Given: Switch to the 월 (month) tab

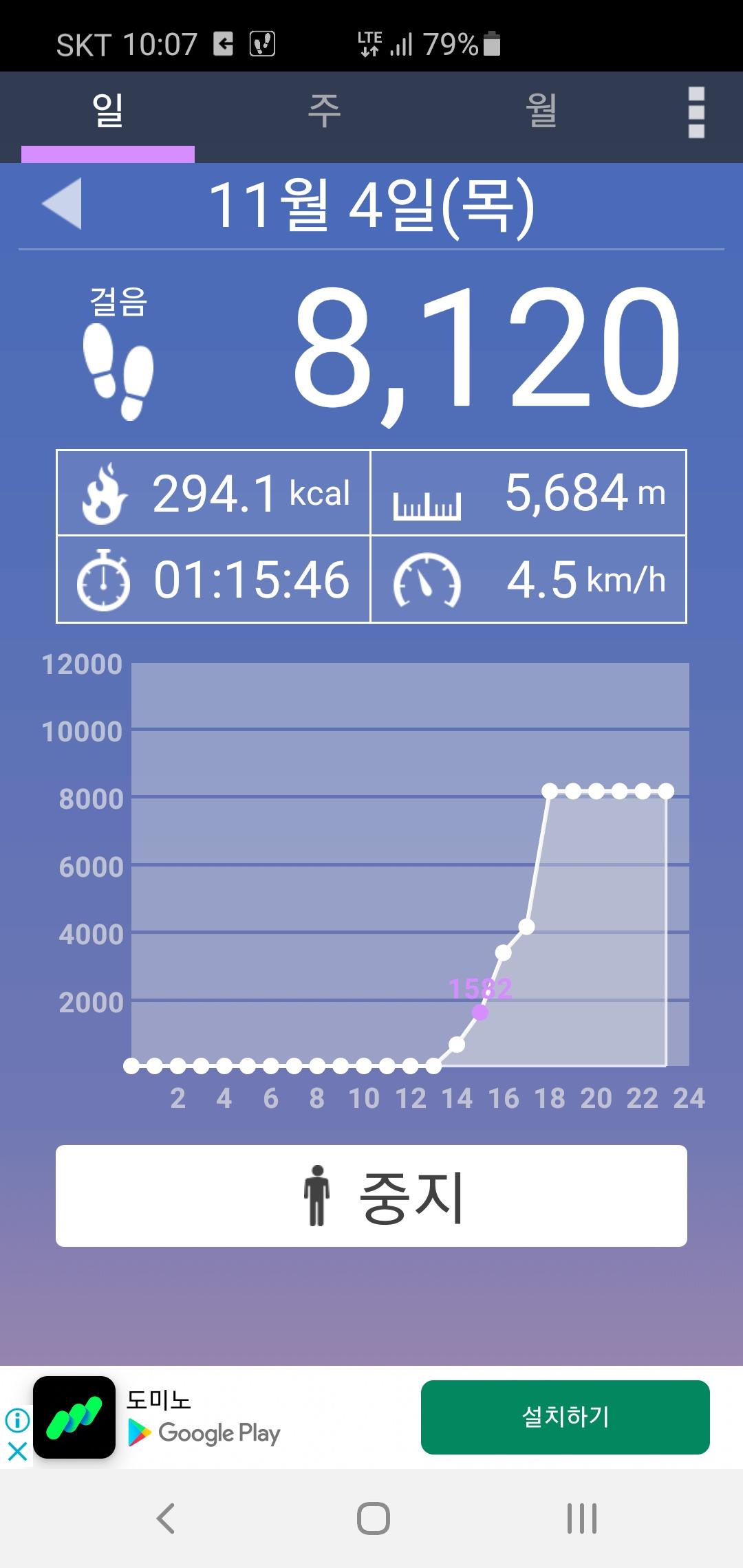Looking at the screenshot, I should (x=541, y=111).
